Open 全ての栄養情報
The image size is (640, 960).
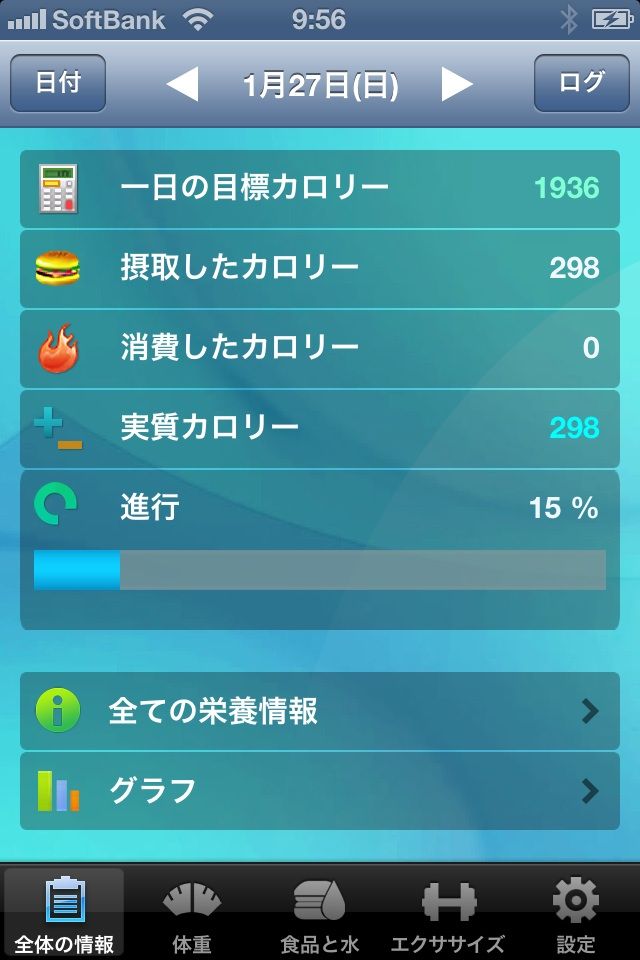(x=320, y=711)
